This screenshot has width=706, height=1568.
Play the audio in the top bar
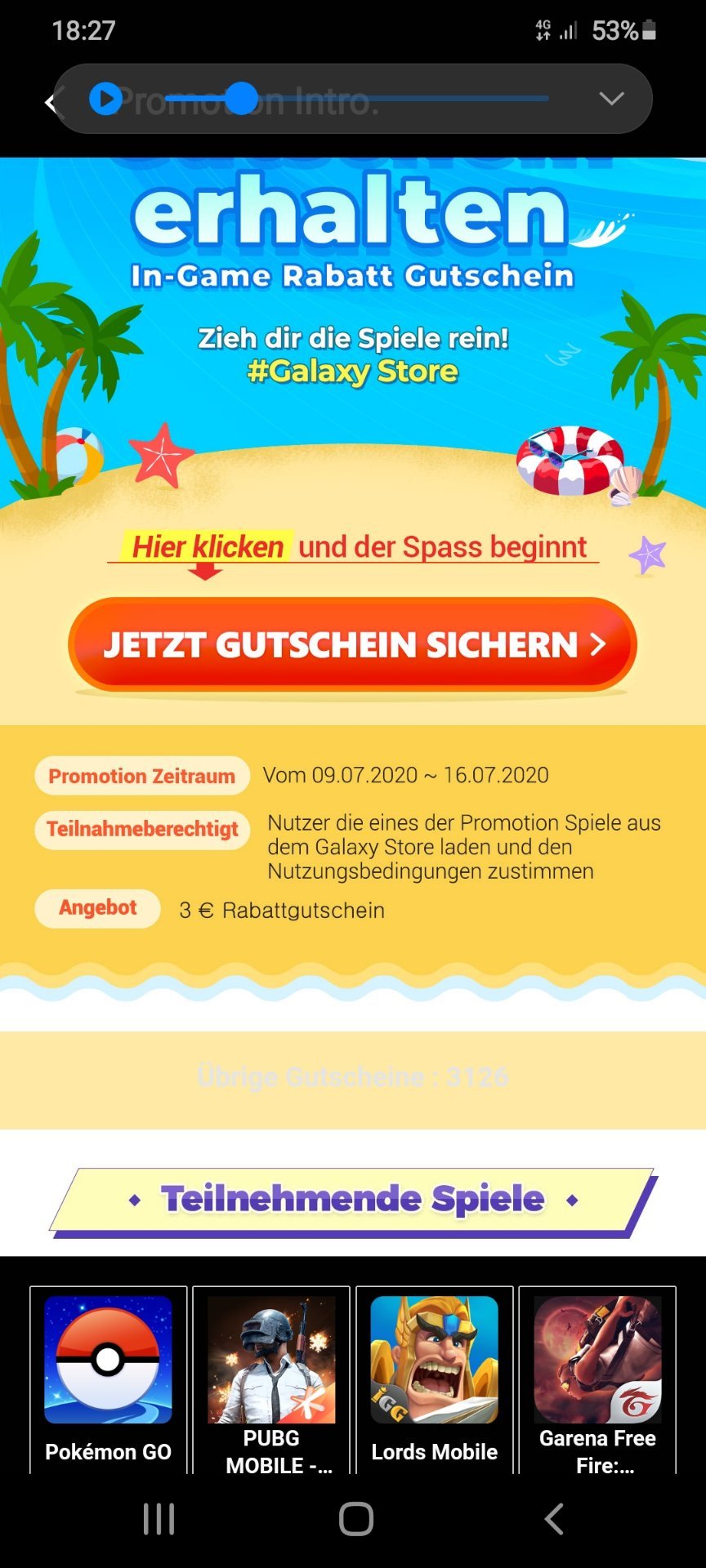[105, 99]
